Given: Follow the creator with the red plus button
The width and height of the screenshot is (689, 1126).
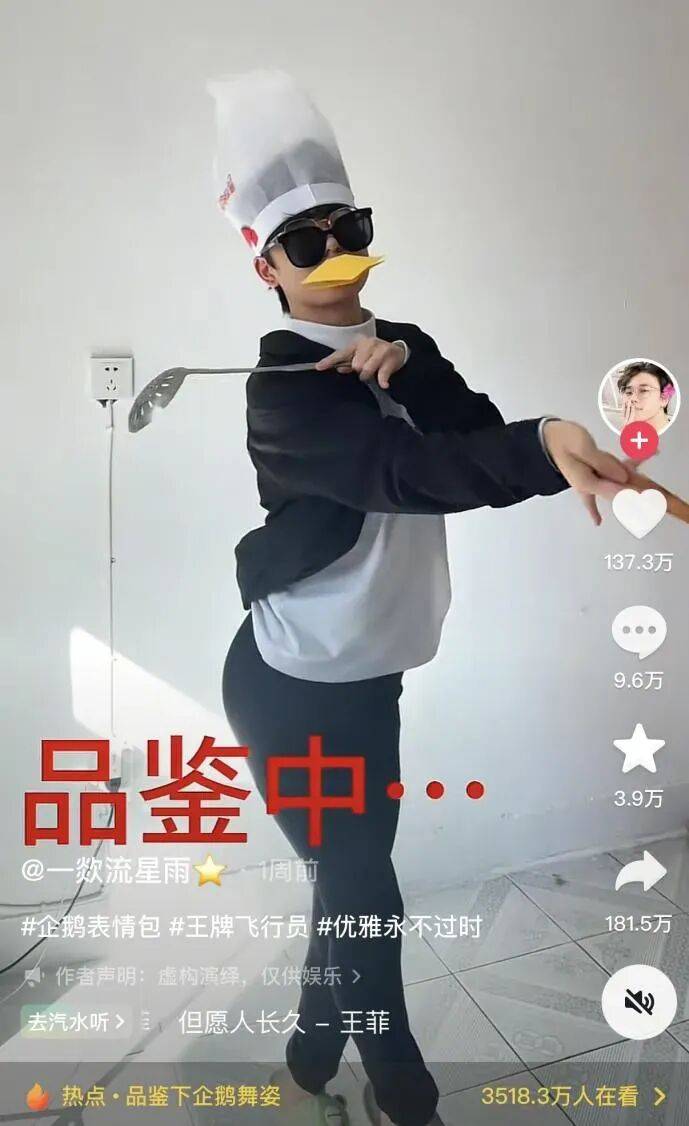Looking at the screenshot, I should (x=639, y=440).
